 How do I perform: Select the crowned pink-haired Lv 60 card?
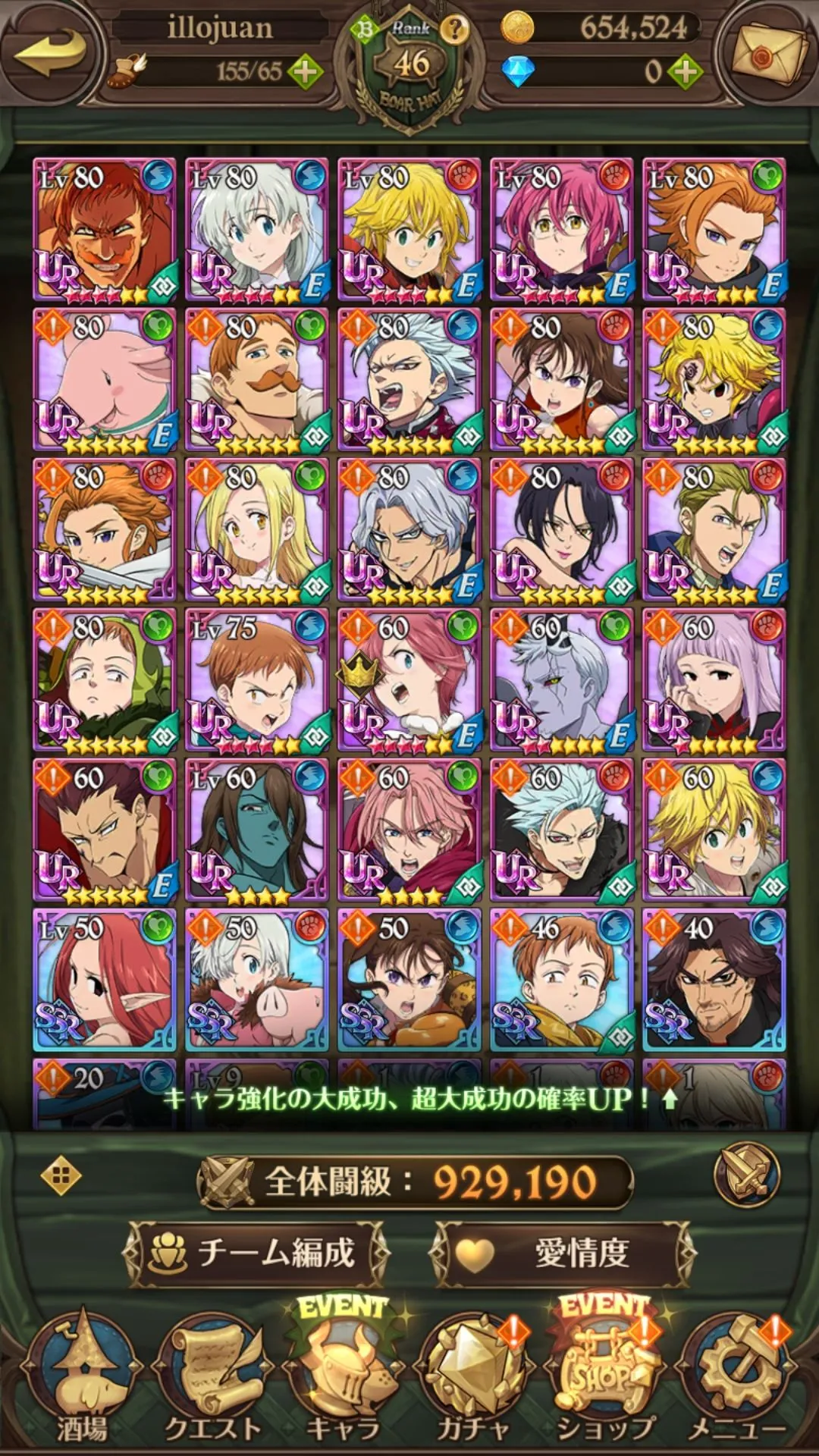point(409,679)
